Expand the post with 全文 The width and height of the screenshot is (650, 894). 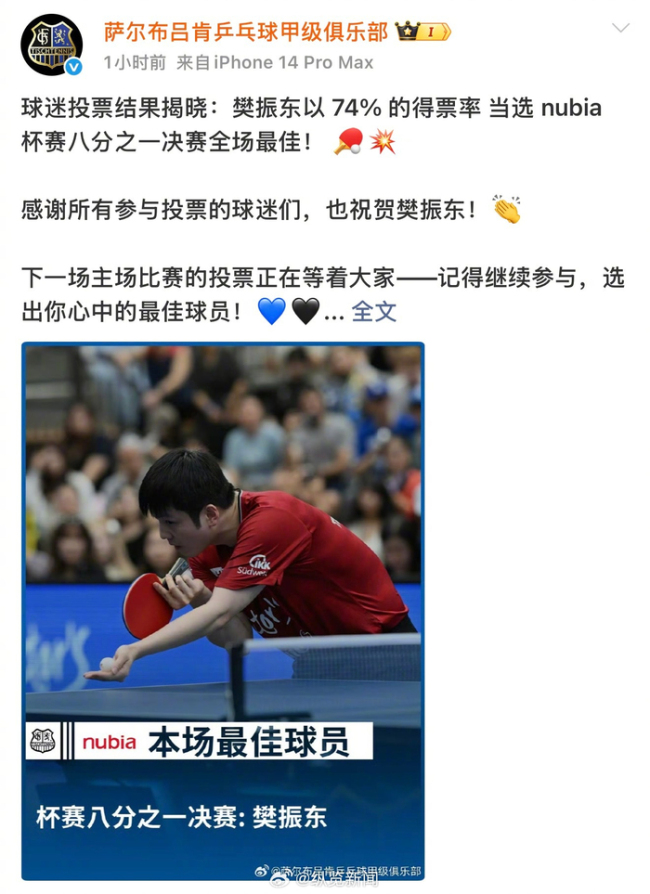[375, 311]
